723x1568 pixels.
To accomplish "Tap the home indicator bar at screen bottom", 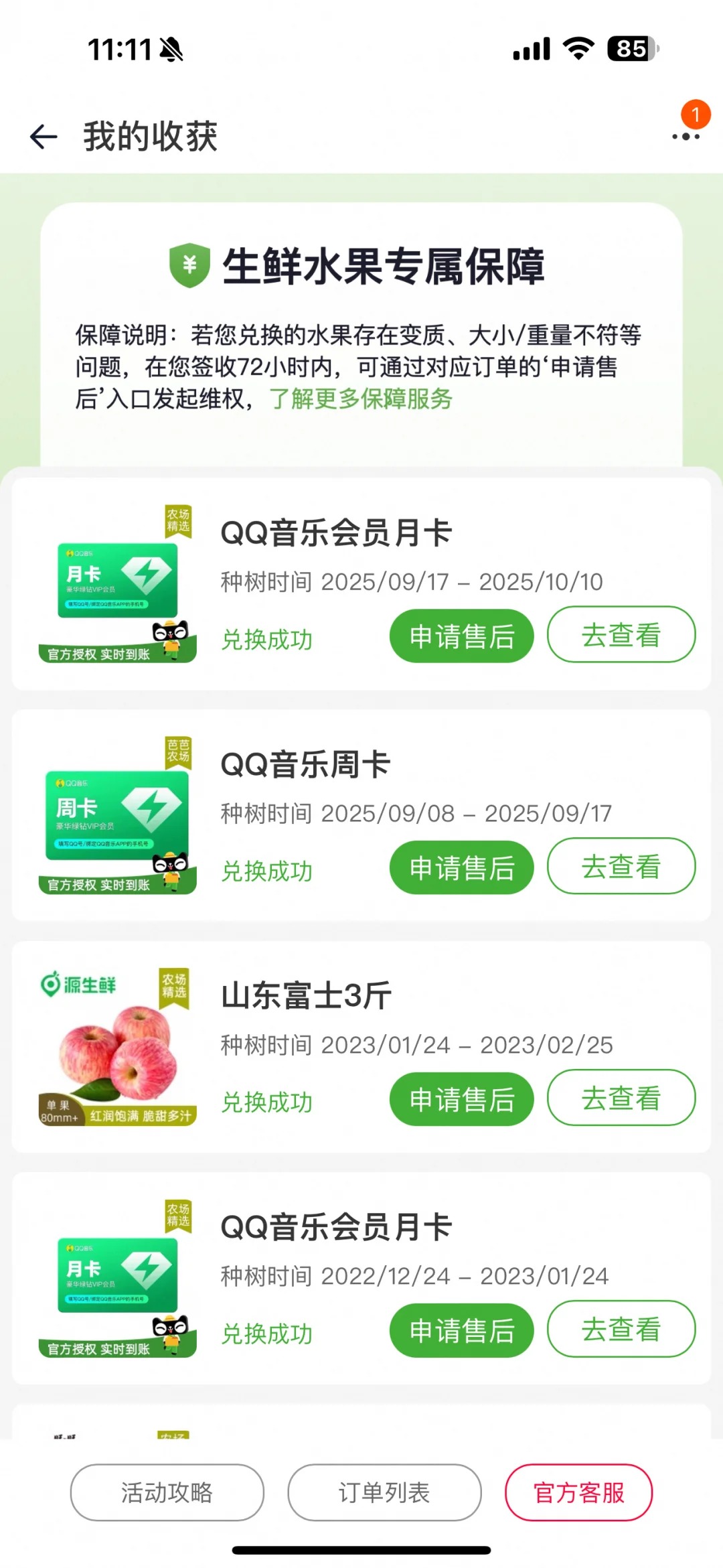I will pyautogui.click(x=361, y=1551).
